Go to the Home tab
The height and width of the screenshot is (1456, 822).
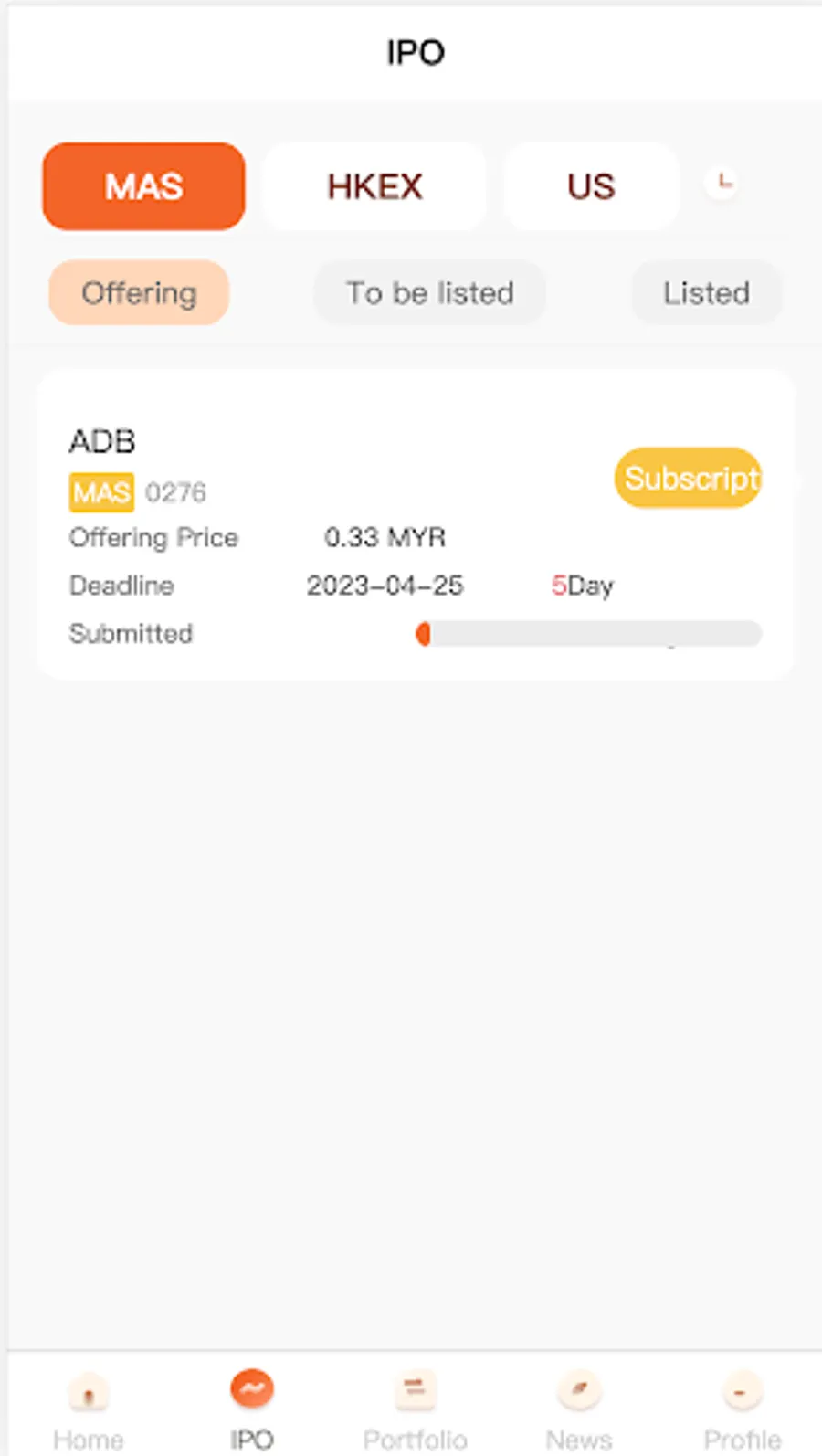point(89,1409)
